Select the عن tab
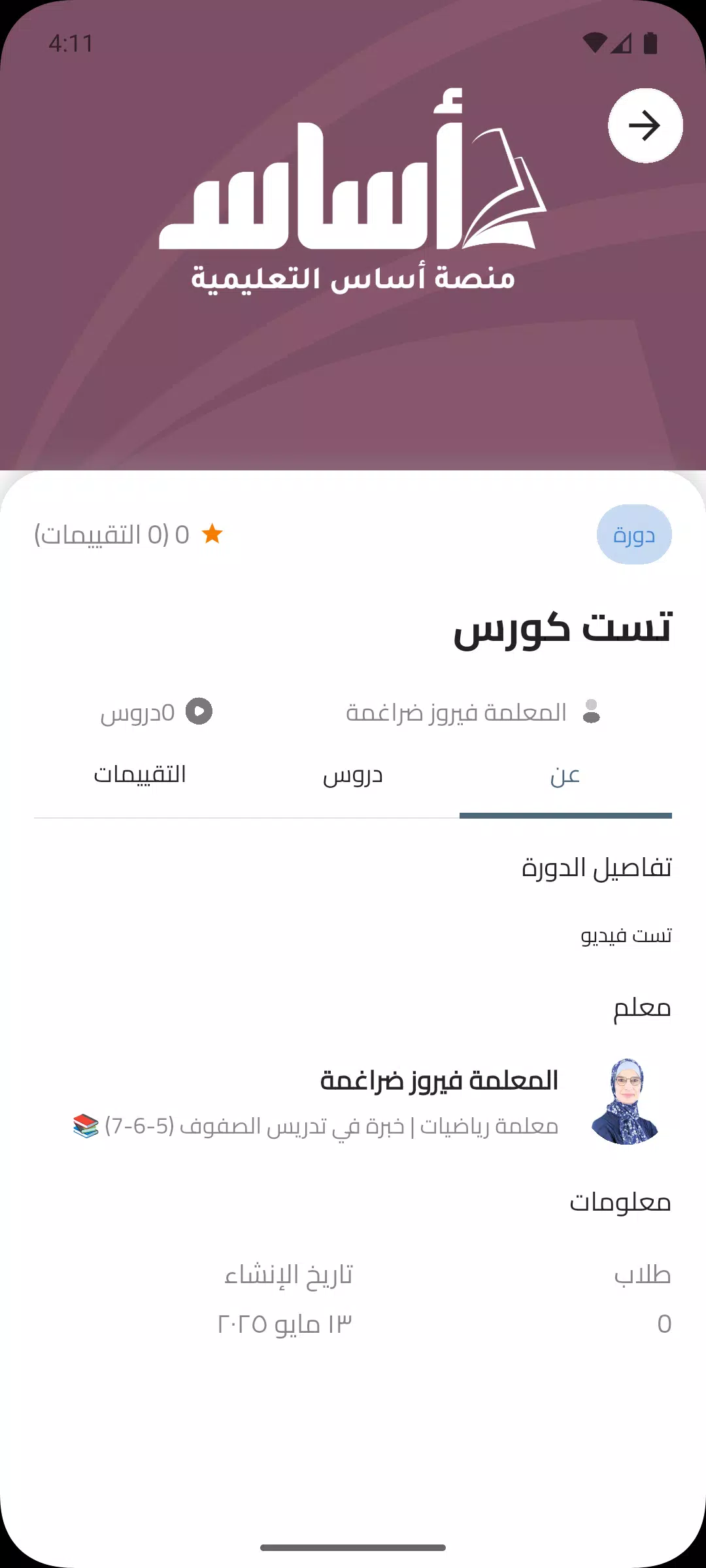The image size is (706, 1568). coord(565,776)
